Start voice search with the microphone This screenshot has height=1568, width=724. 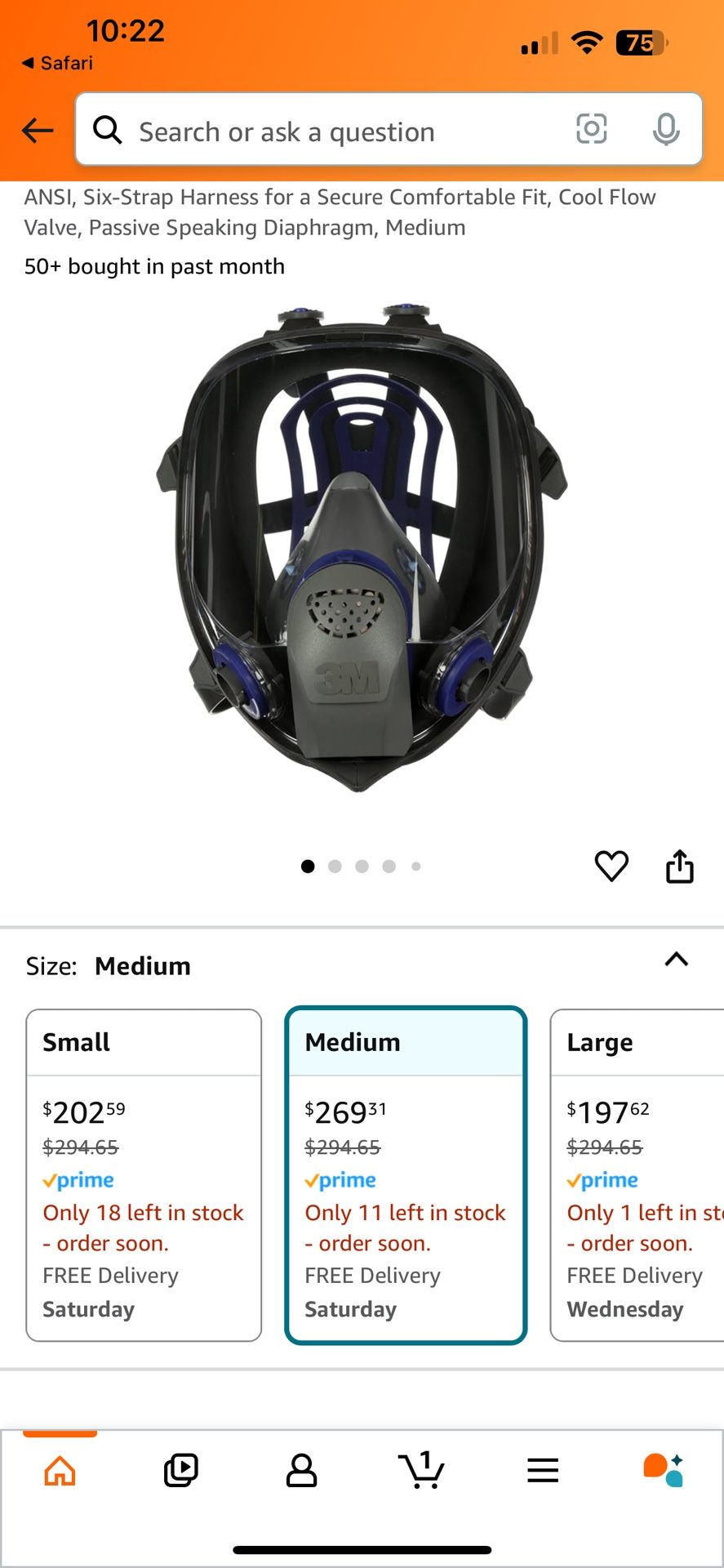click(666, 129)
